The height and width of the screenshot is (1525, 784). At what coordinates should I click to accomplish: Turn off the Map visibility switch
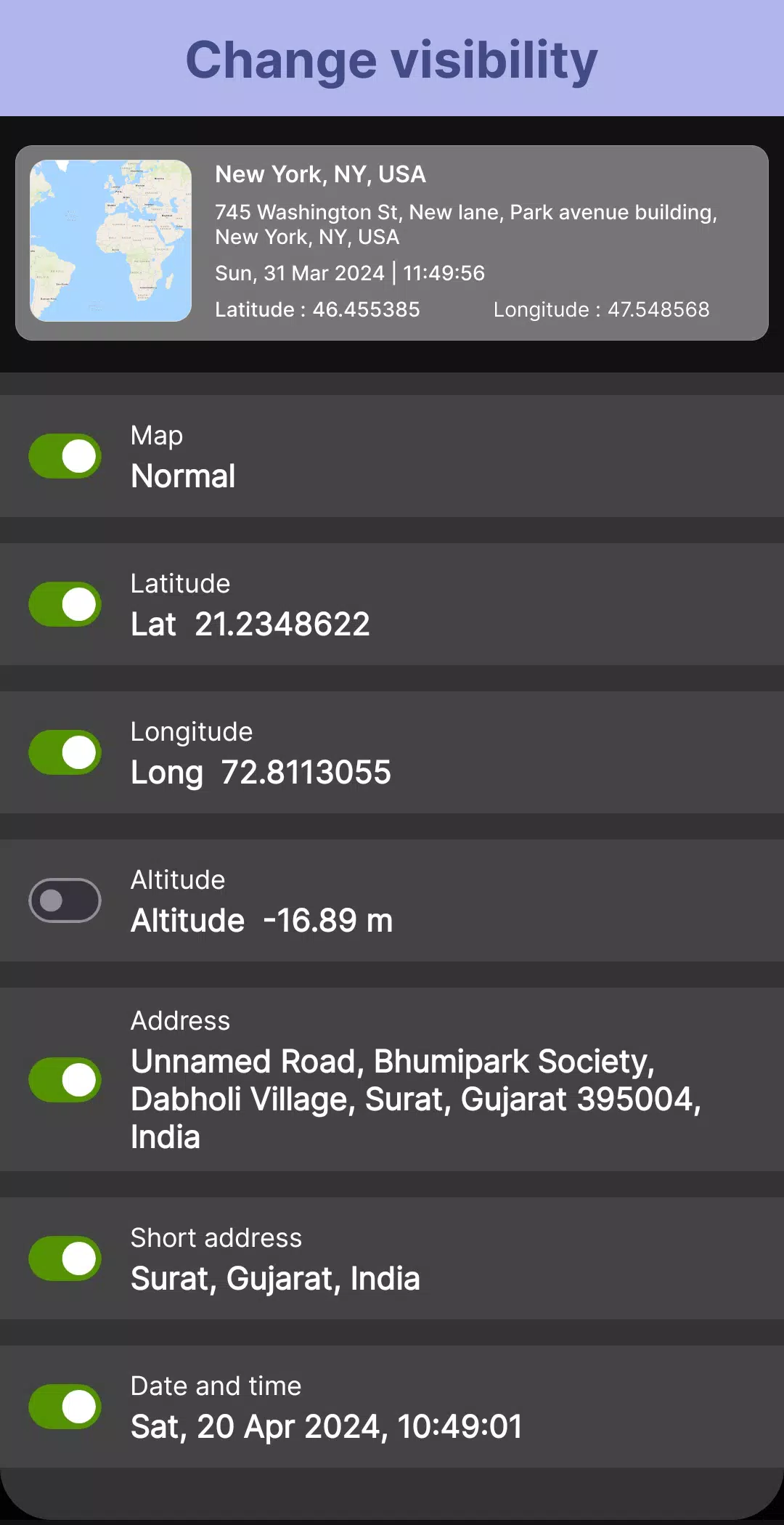point(65,456)
